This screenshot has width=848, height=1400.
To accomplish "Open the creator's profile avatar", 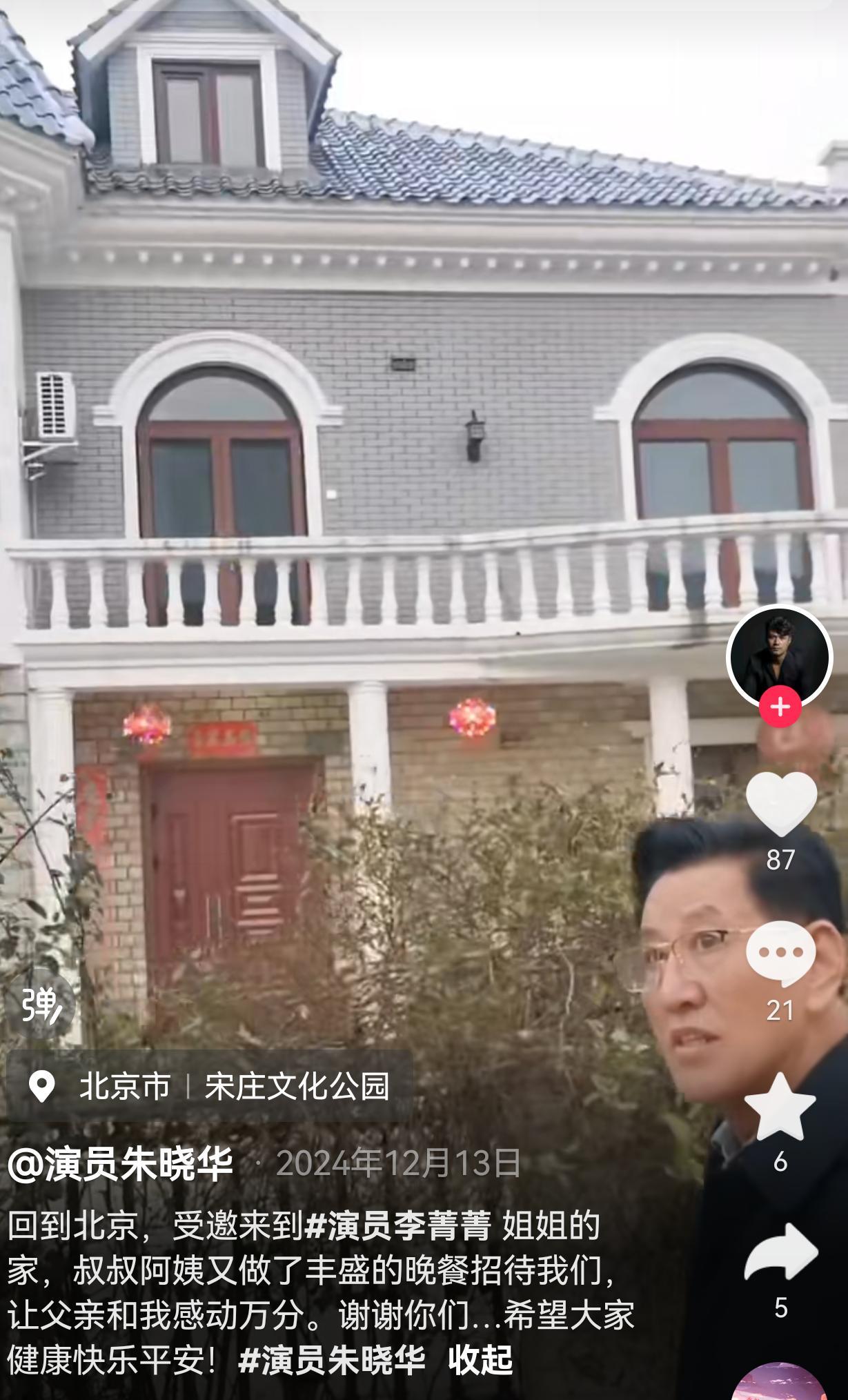I will click(779, 655).
